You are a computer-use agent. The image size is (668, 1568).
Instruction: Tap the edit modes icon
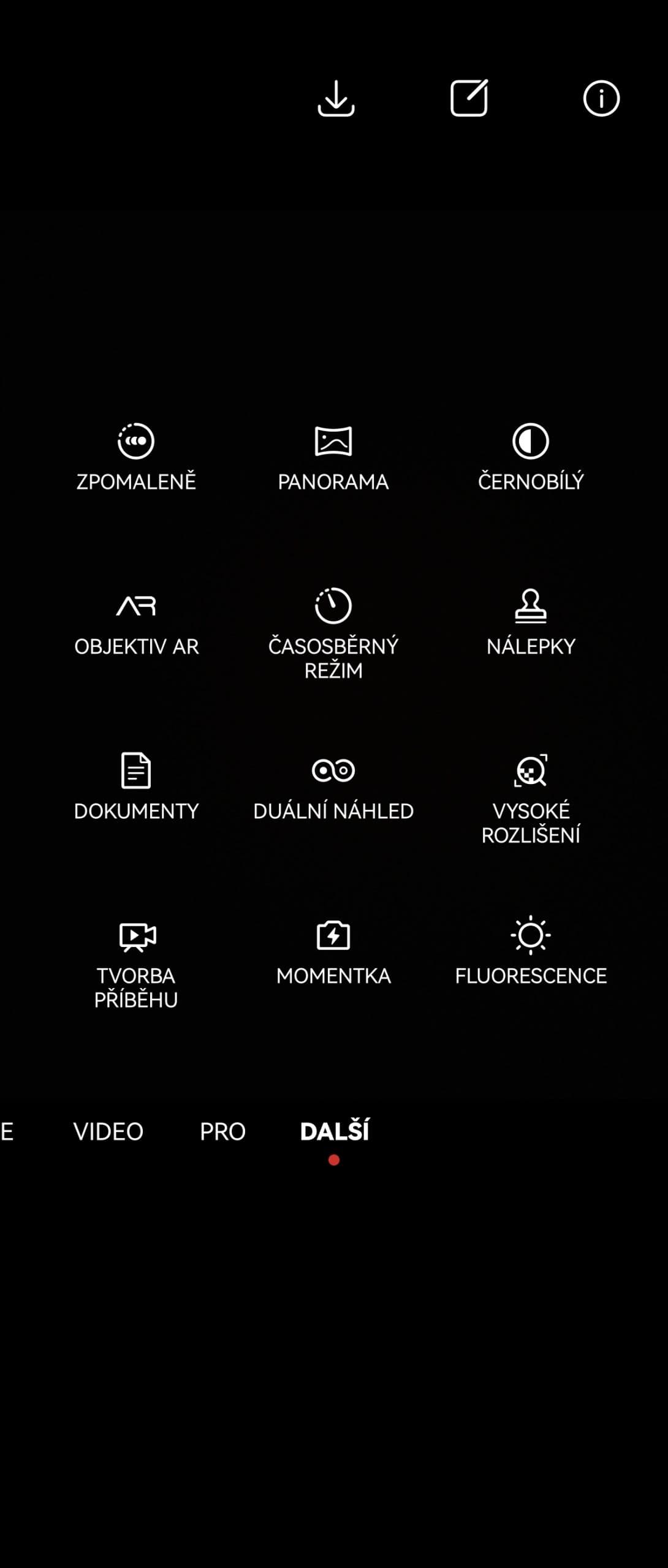tap(469, 98)
